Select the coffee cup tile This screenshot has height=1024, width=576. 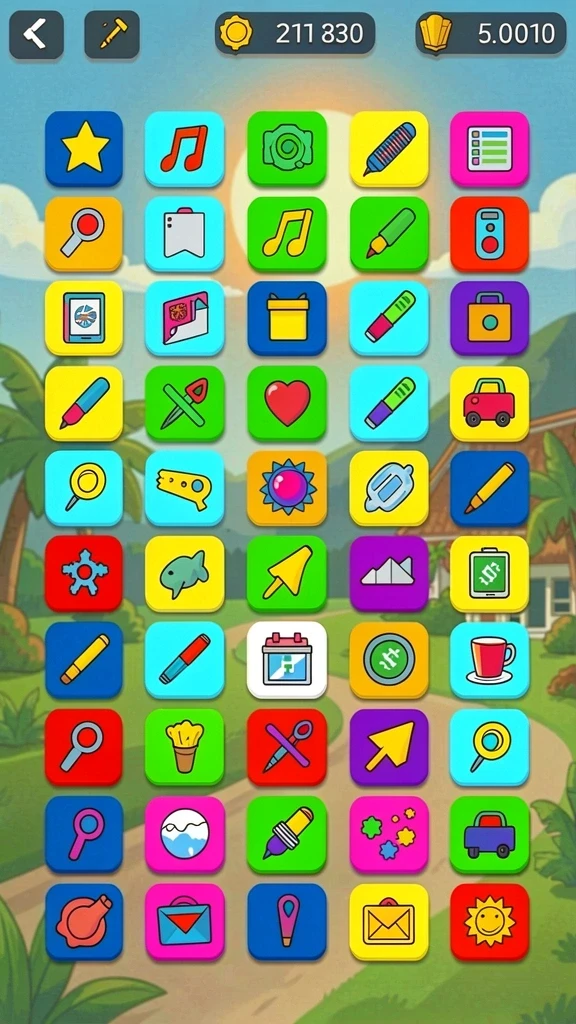(x=489, y=660)
